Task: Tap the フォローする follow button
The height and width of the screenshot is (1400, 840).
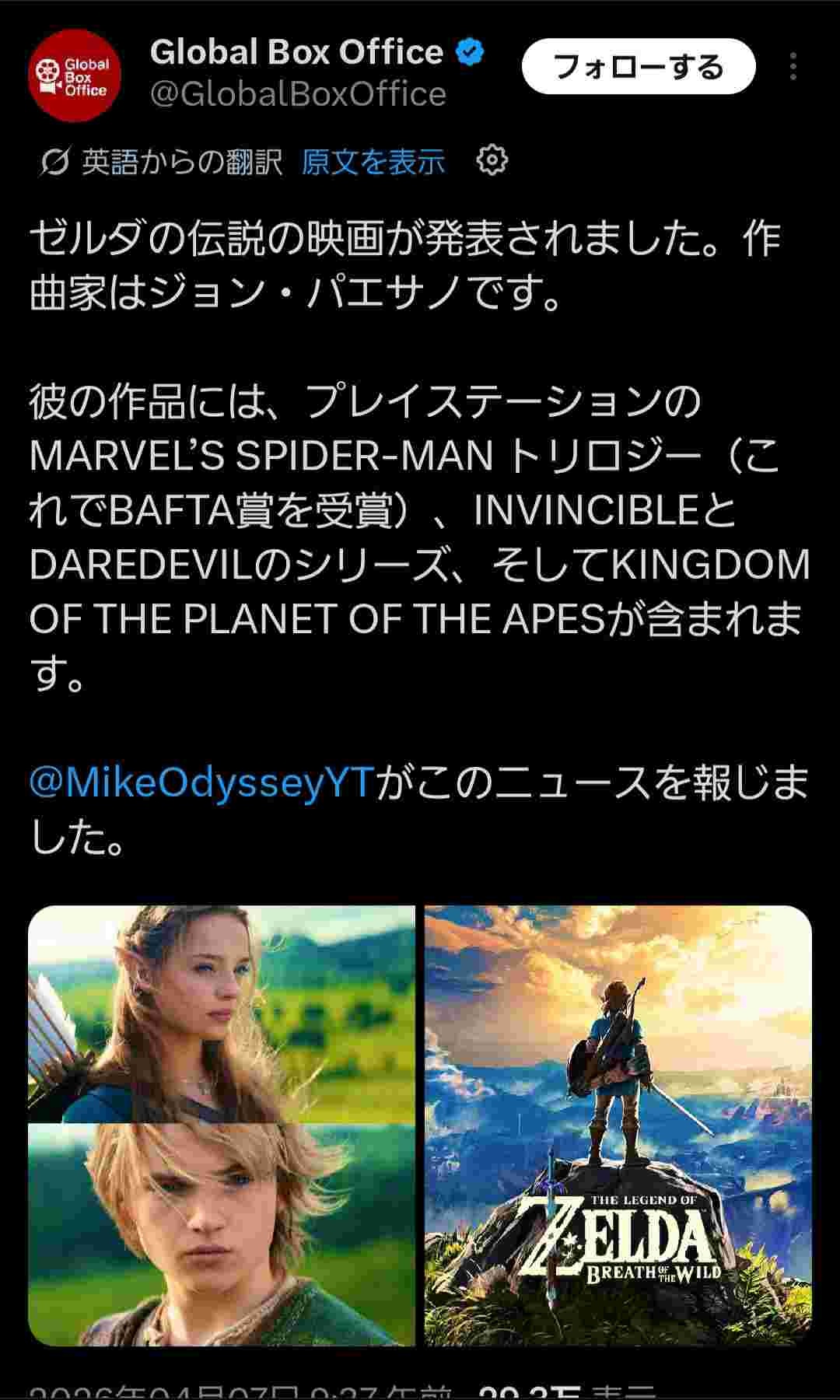Action: [638, 67]
